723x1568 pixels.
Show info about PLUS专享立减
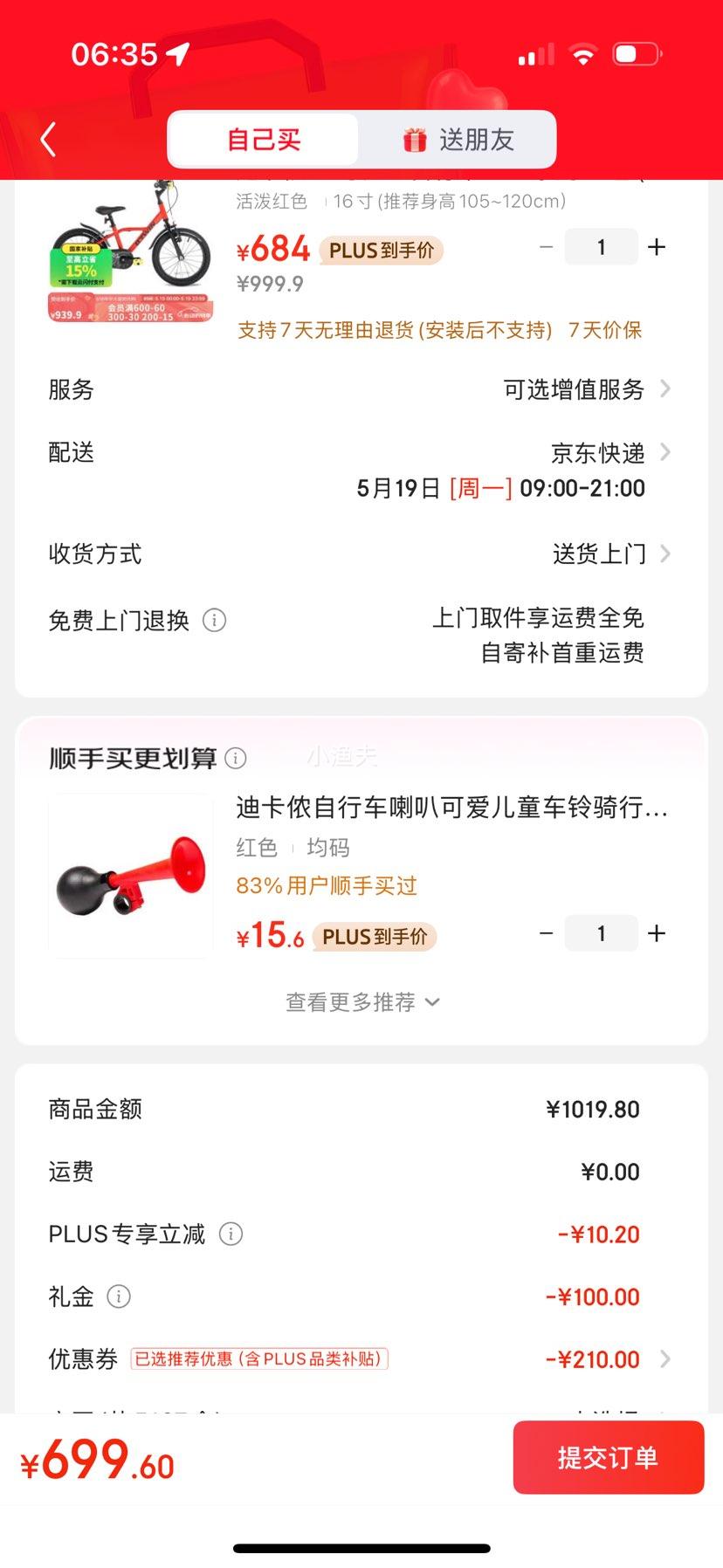(x=231, y=1234)
